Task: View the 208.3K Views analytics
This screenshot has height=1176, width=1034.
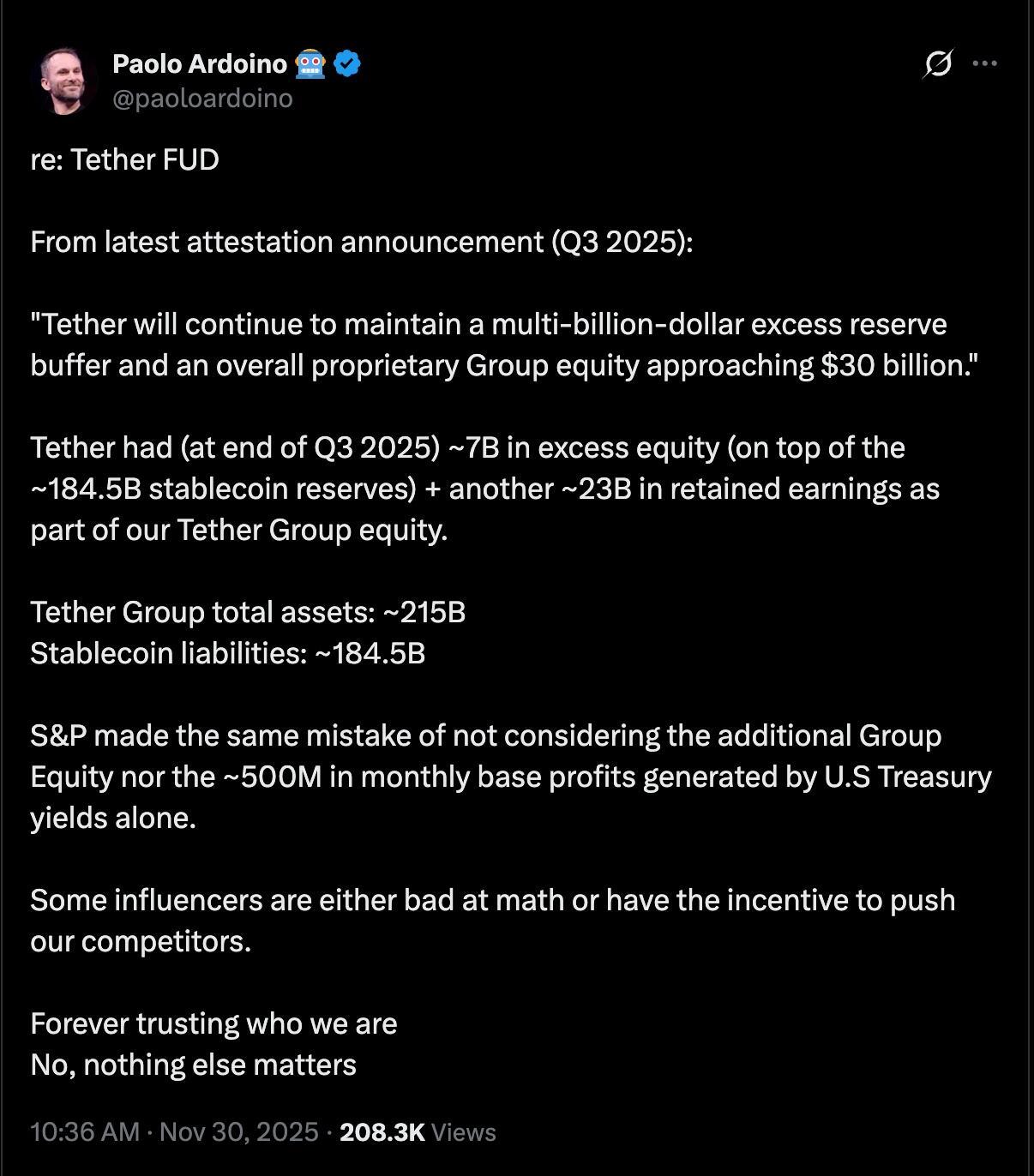Action: point(418,1132)
